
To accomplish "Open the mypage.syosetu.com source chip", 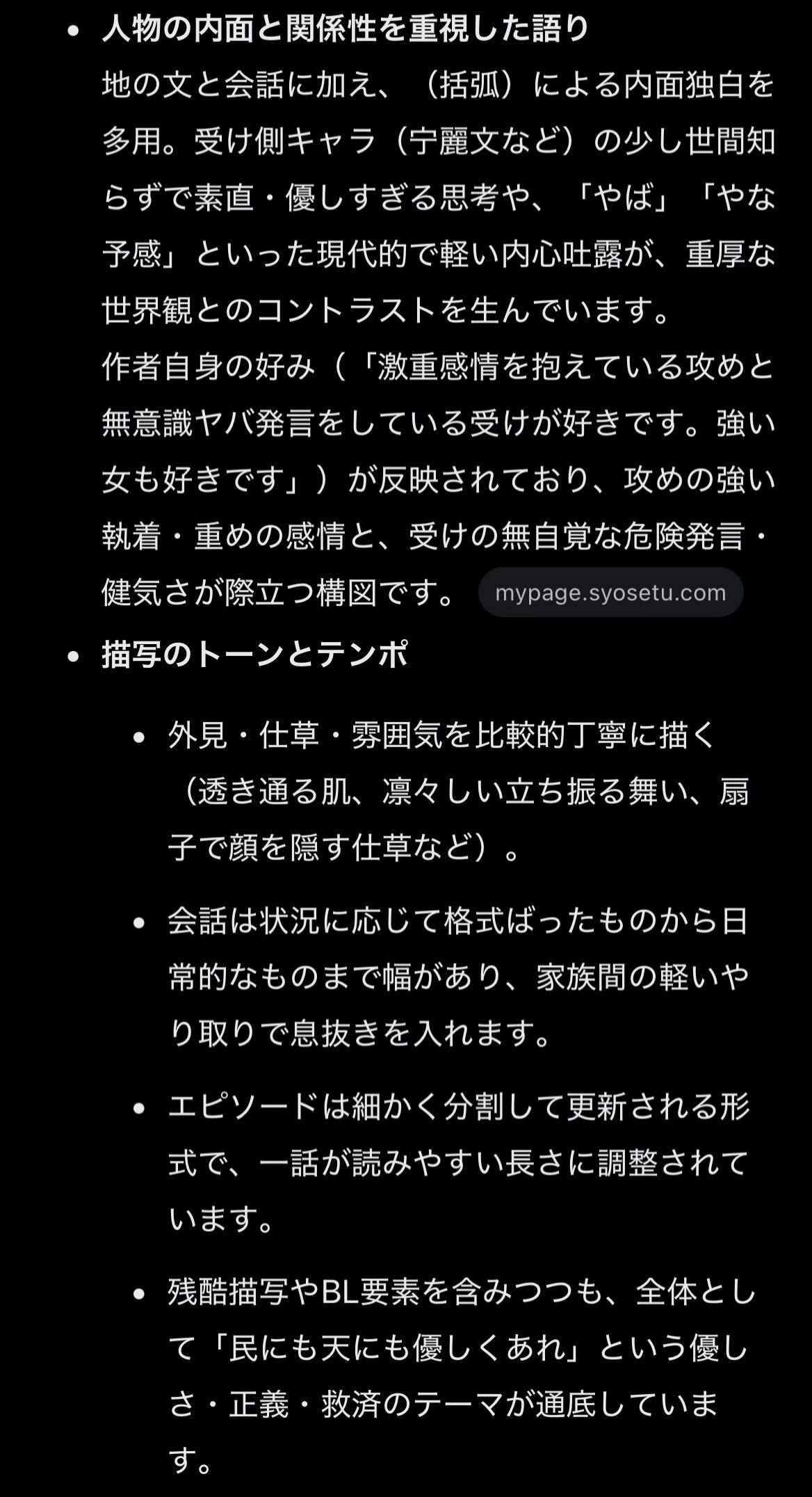I will tap(610, 593).
